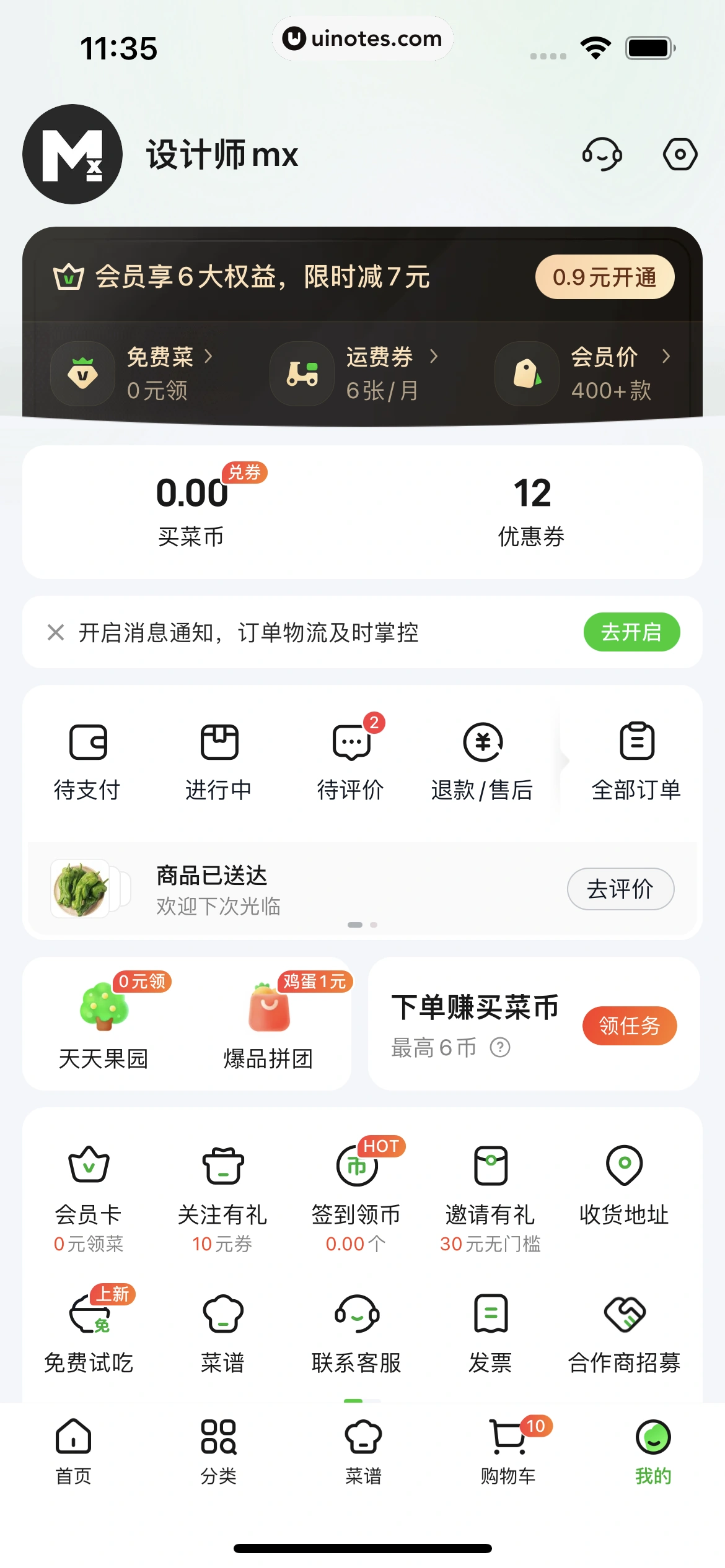
Task: Tap the 0.9元开通 membership button
Action: point(604,277)
